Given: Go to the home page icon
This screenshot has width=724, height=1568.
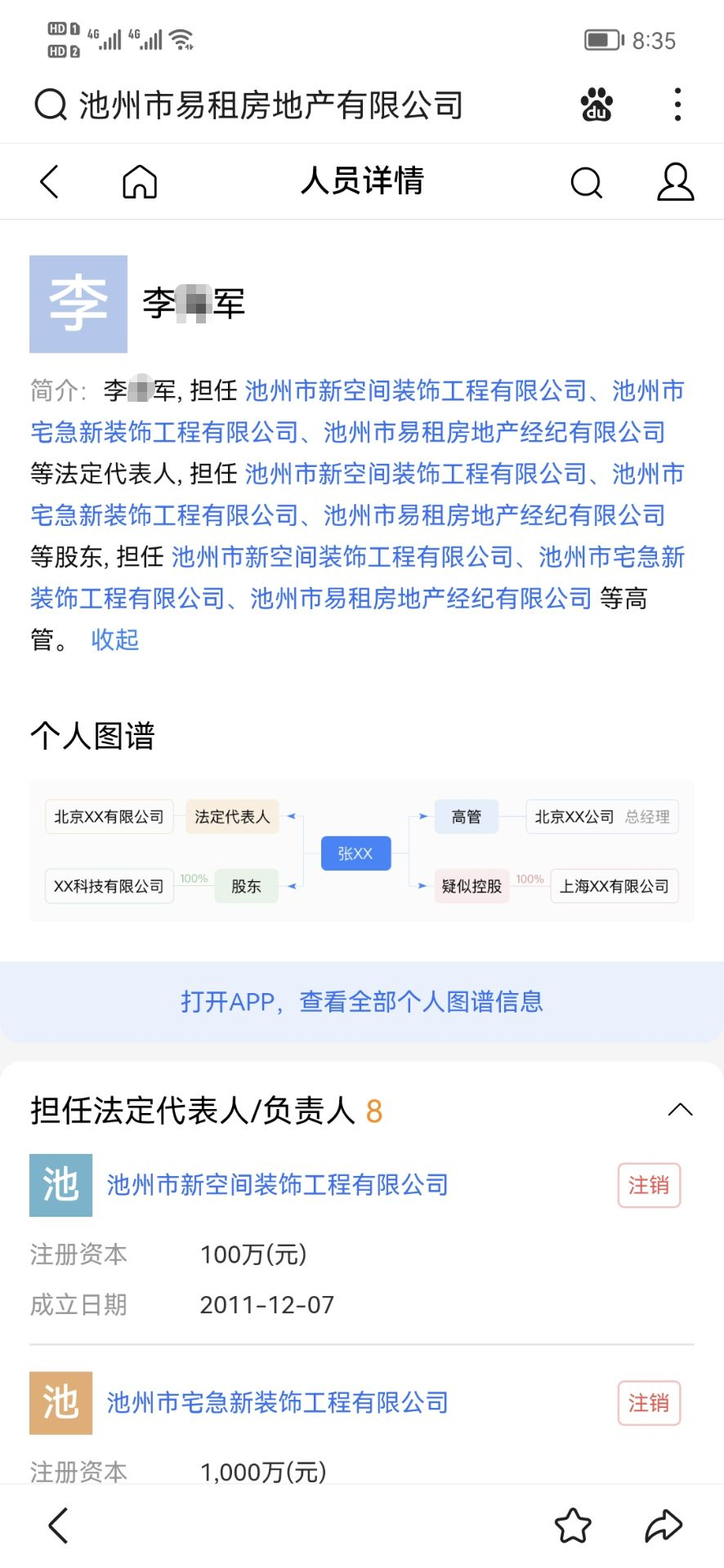Looking at the screenshot, I should point(140,181).
